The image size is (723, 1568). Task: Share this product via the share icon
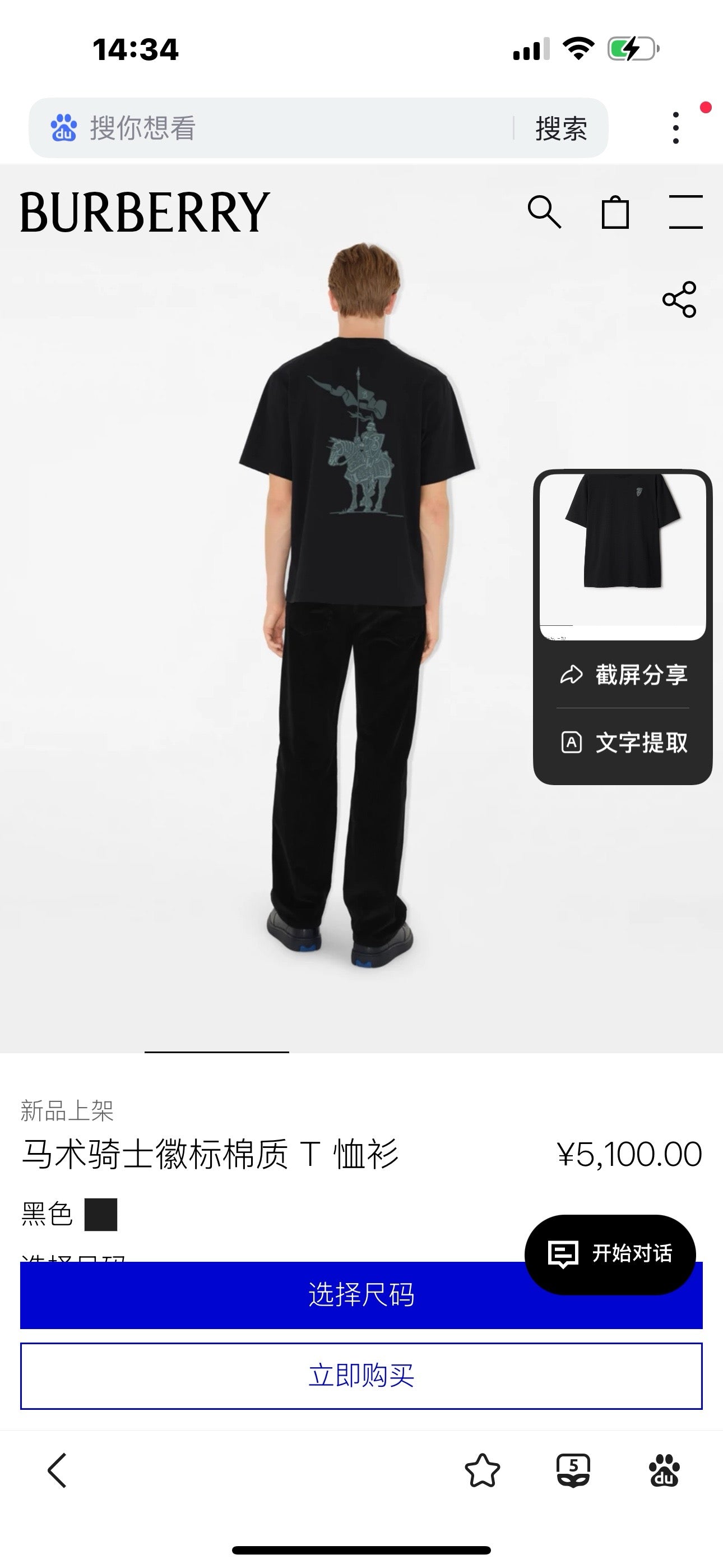click(679, 299)
